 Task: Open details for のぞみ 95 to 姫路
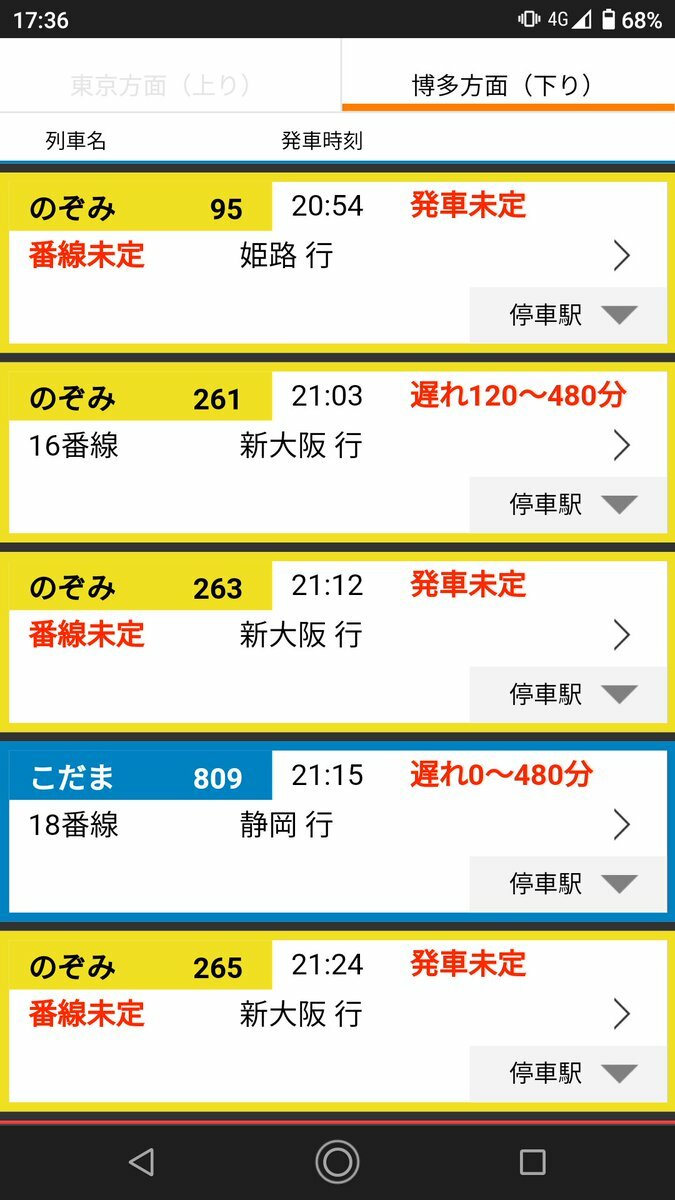pyautogui.click(x=621, y=256)
